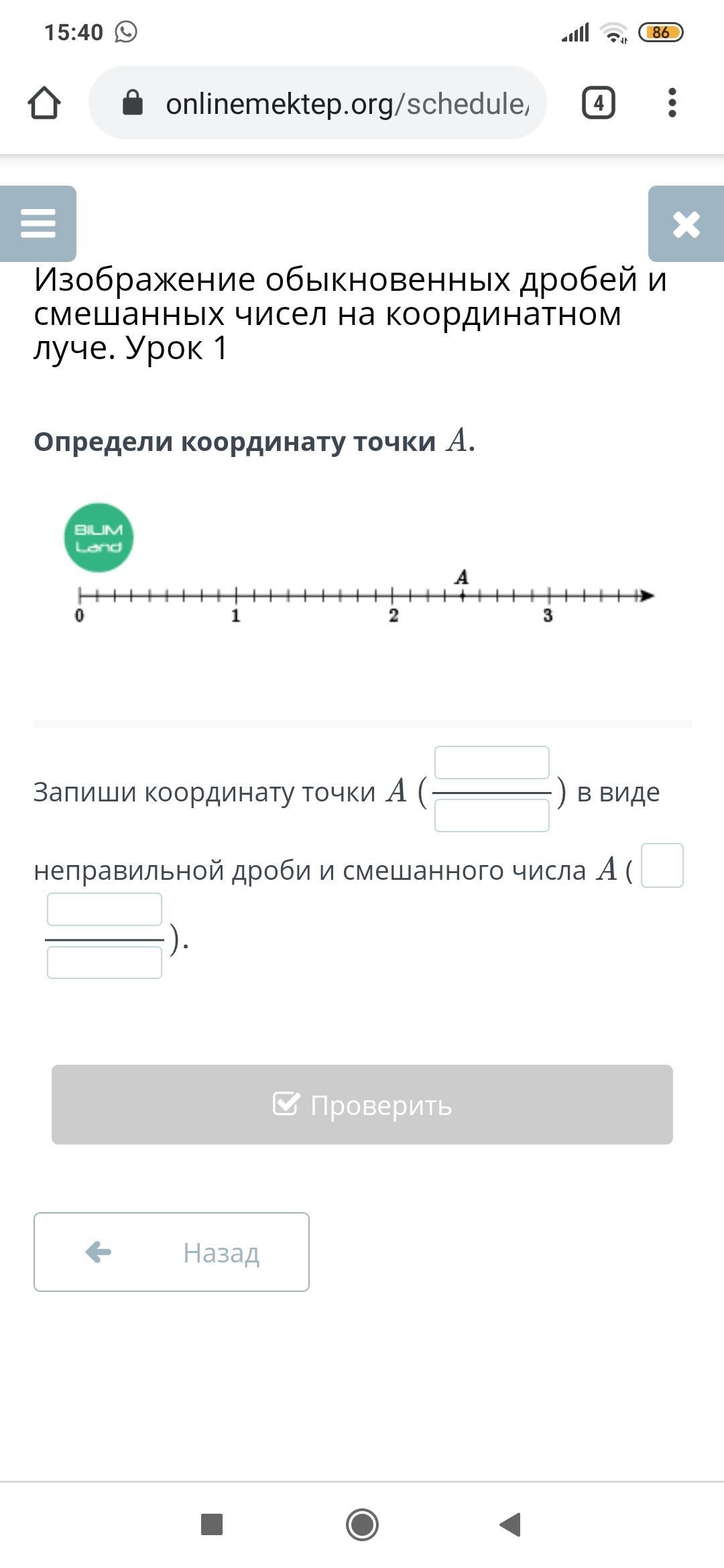
Task: Select the mixed number denominator field
Action: click(105, 962)
